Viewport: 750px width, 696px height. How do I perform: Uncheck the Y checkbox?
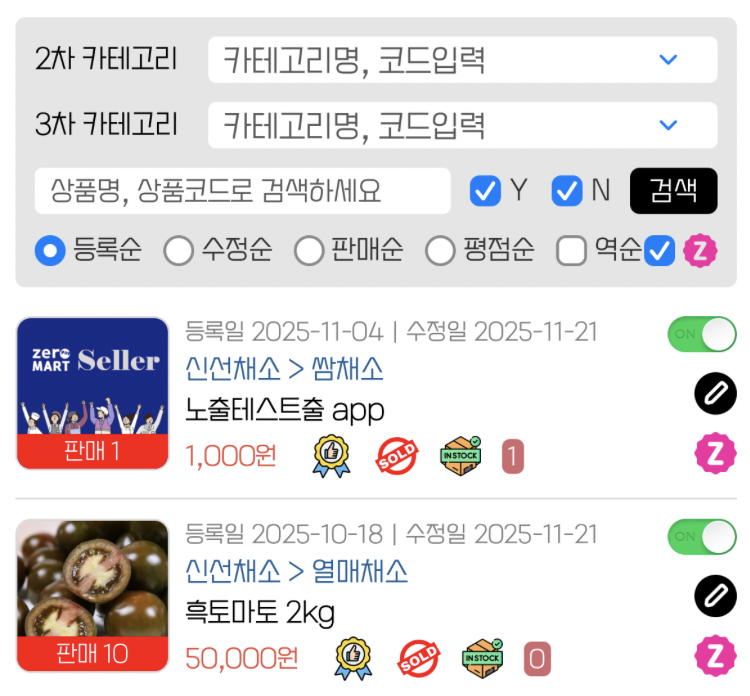click(485, 191)
